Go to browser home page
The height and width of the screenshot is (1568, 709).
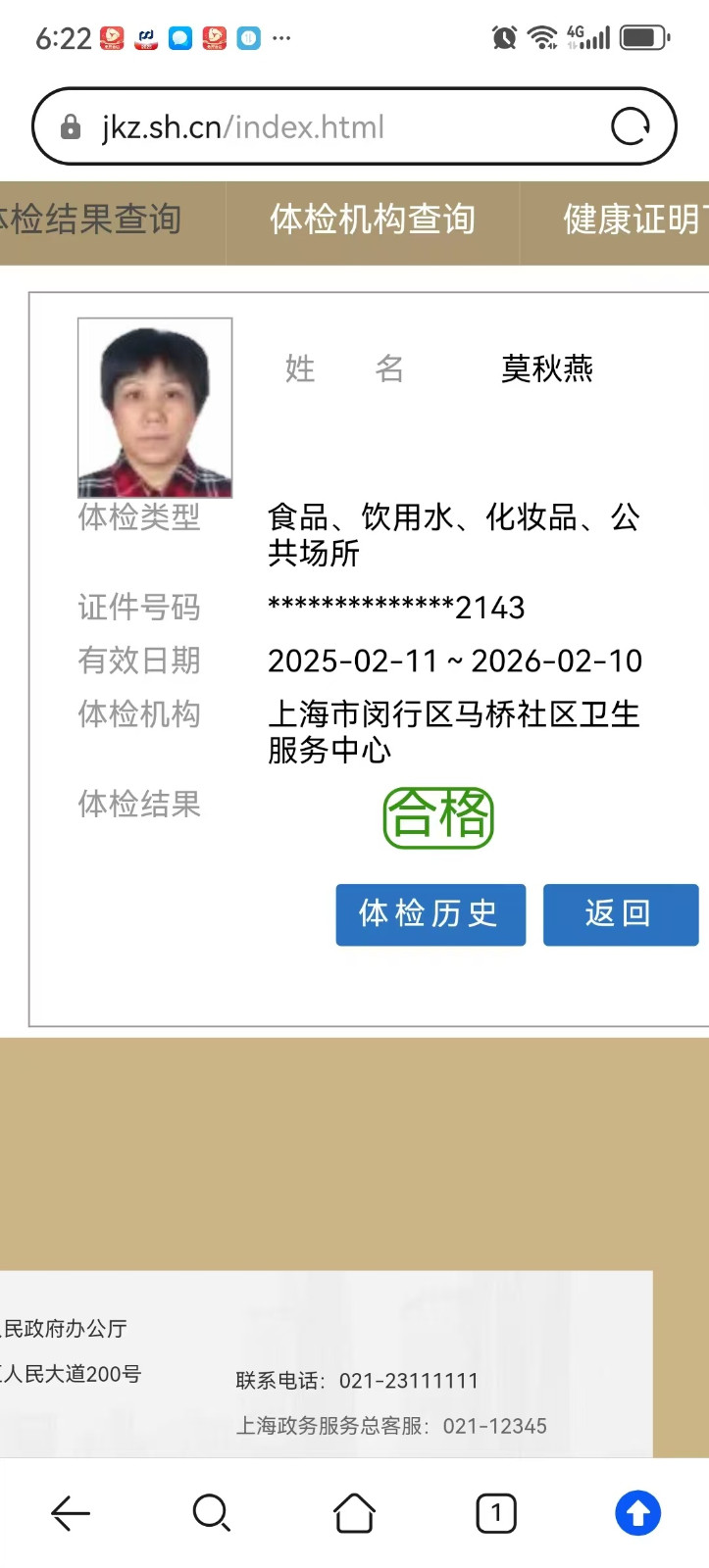(354, 1513)
